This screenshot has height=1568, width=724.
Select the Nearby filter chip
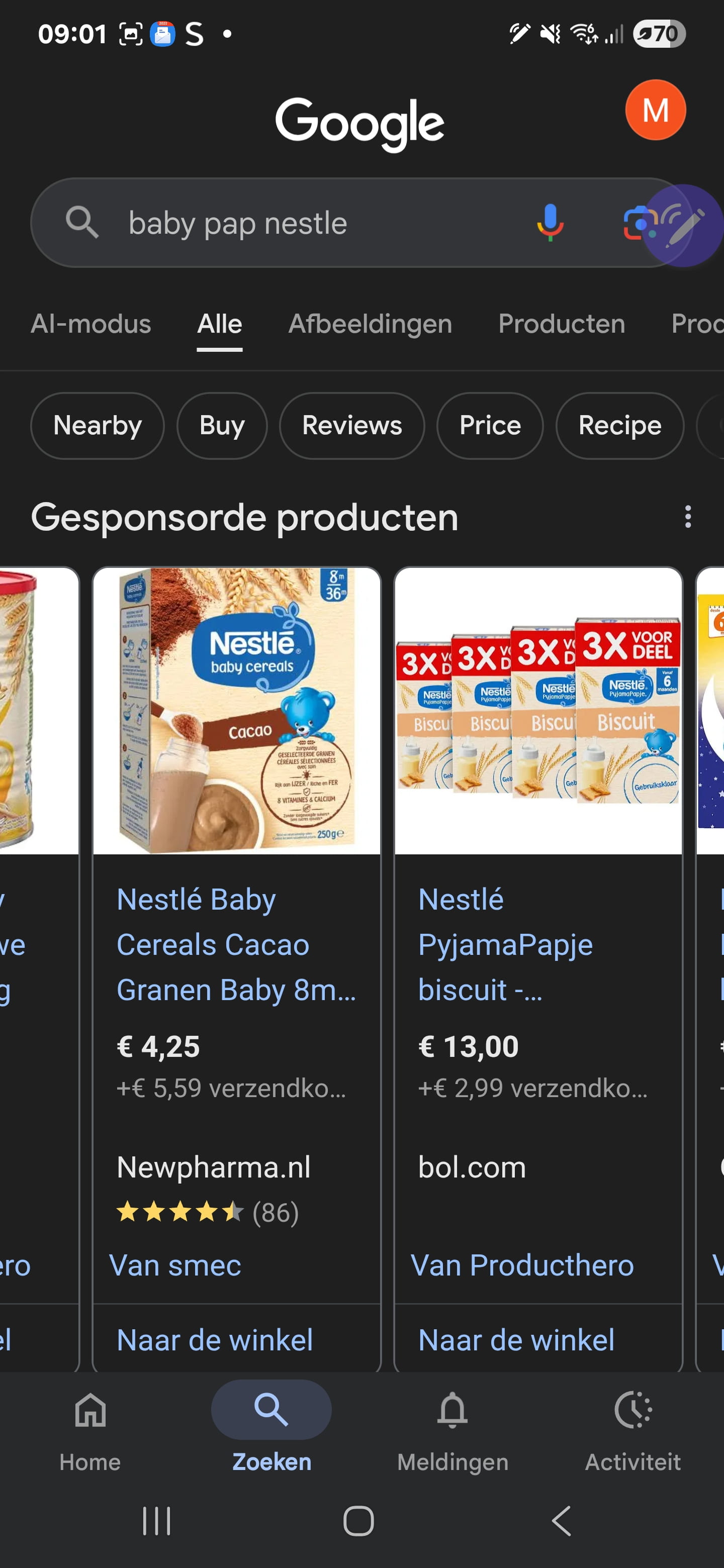[x=98, y=426]
